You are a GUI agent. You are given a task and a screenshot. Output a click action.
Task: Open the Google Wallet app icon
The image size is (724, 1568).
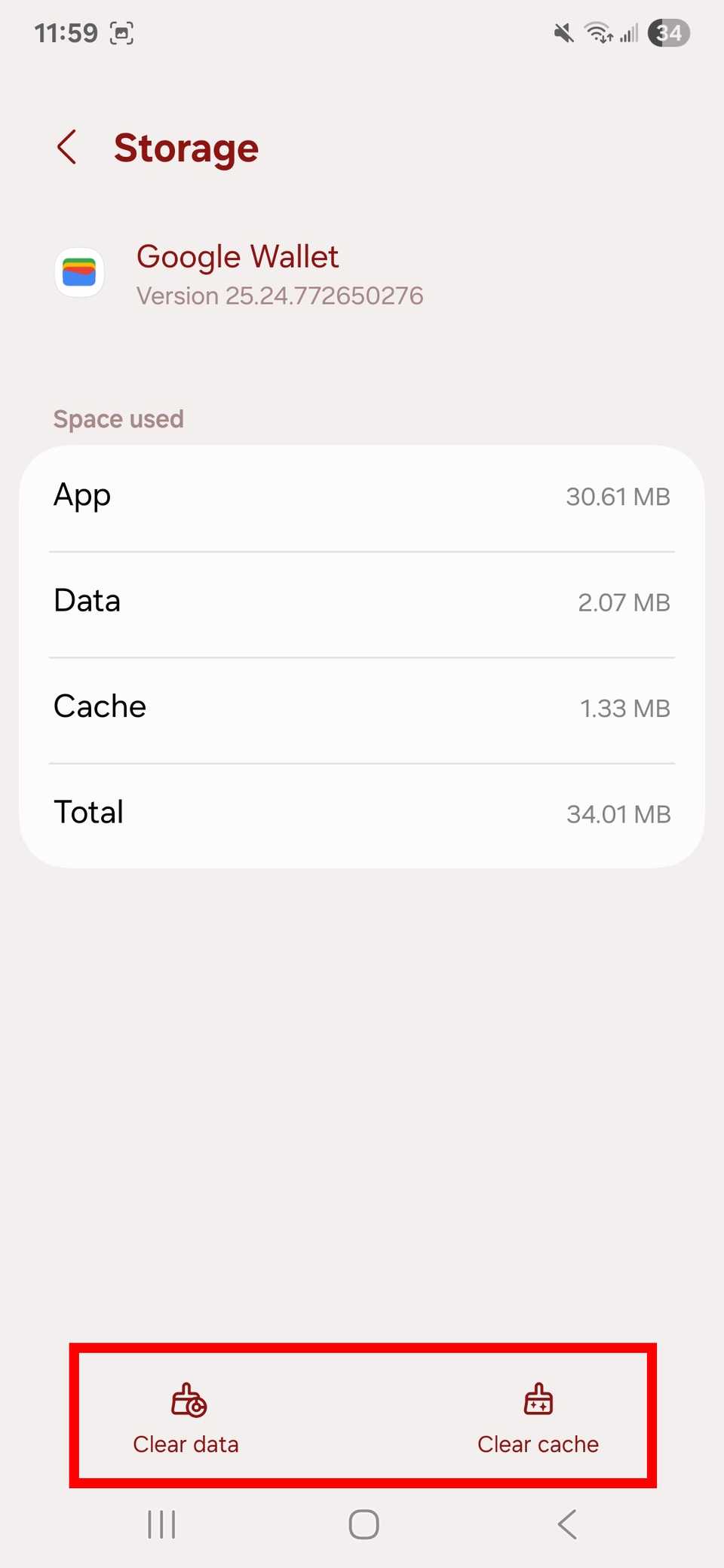pos(79,272)
